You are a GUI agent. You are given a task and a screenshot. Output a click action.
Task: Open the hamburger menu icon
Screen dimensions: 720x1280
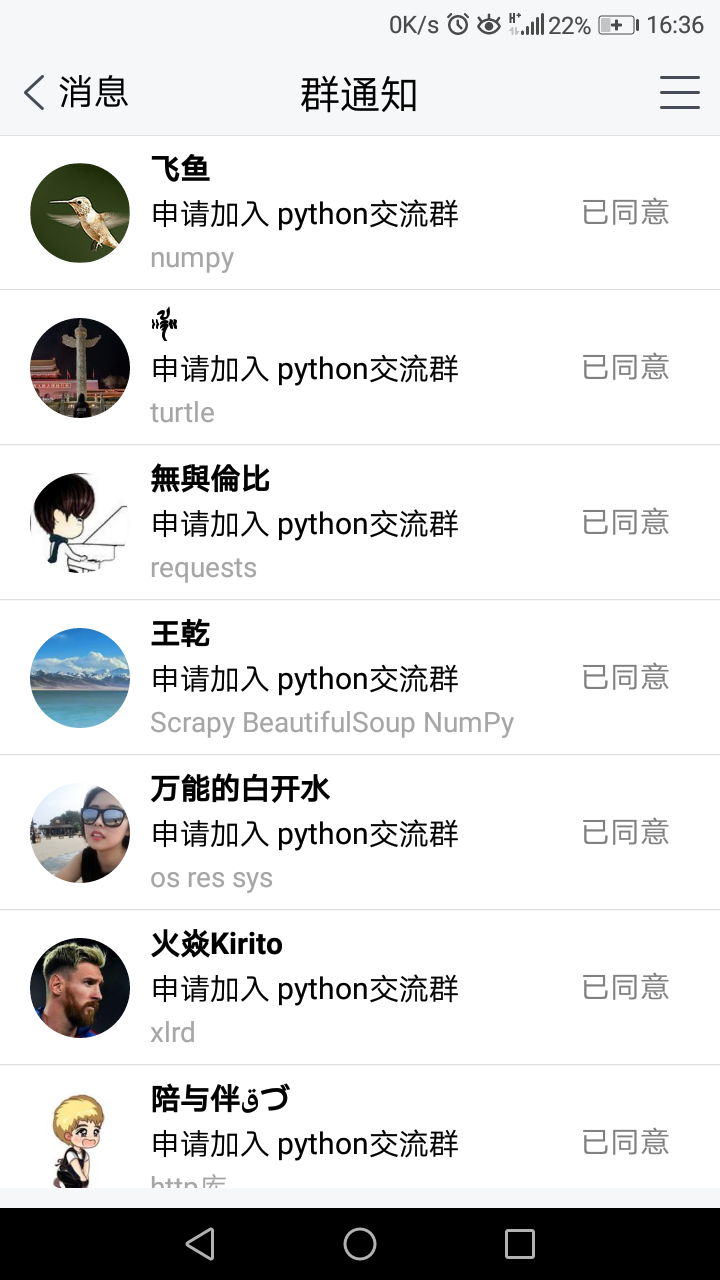click(x=679, y=93)
